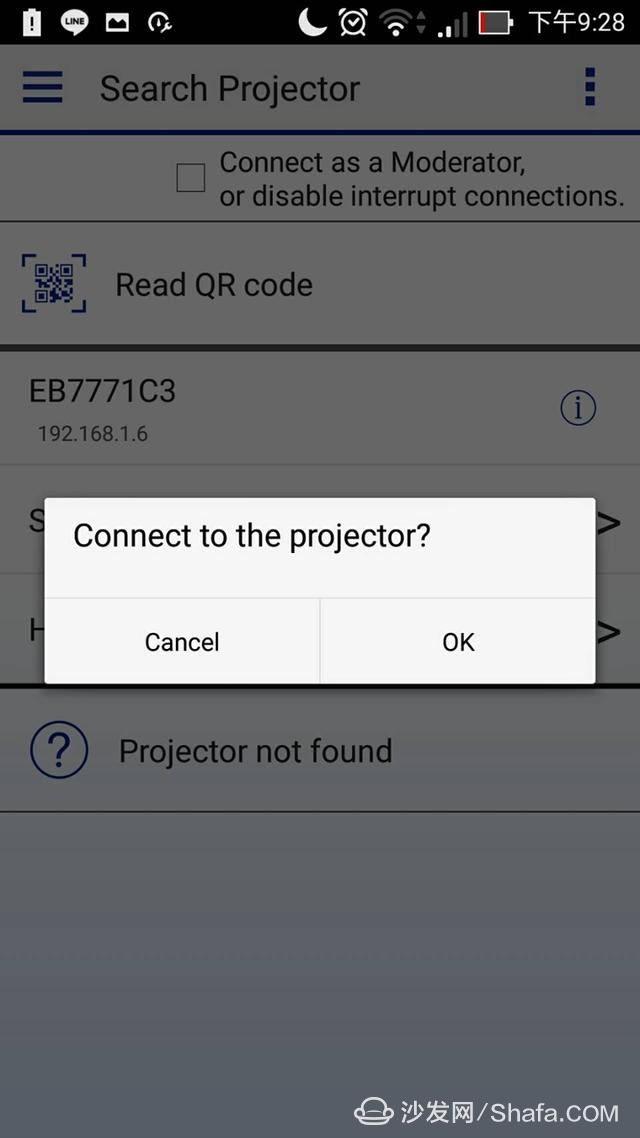The height and width of the screenshot is (1138, 640).
Task: View info for projector EB7771C3
Action: pos(578,408)
